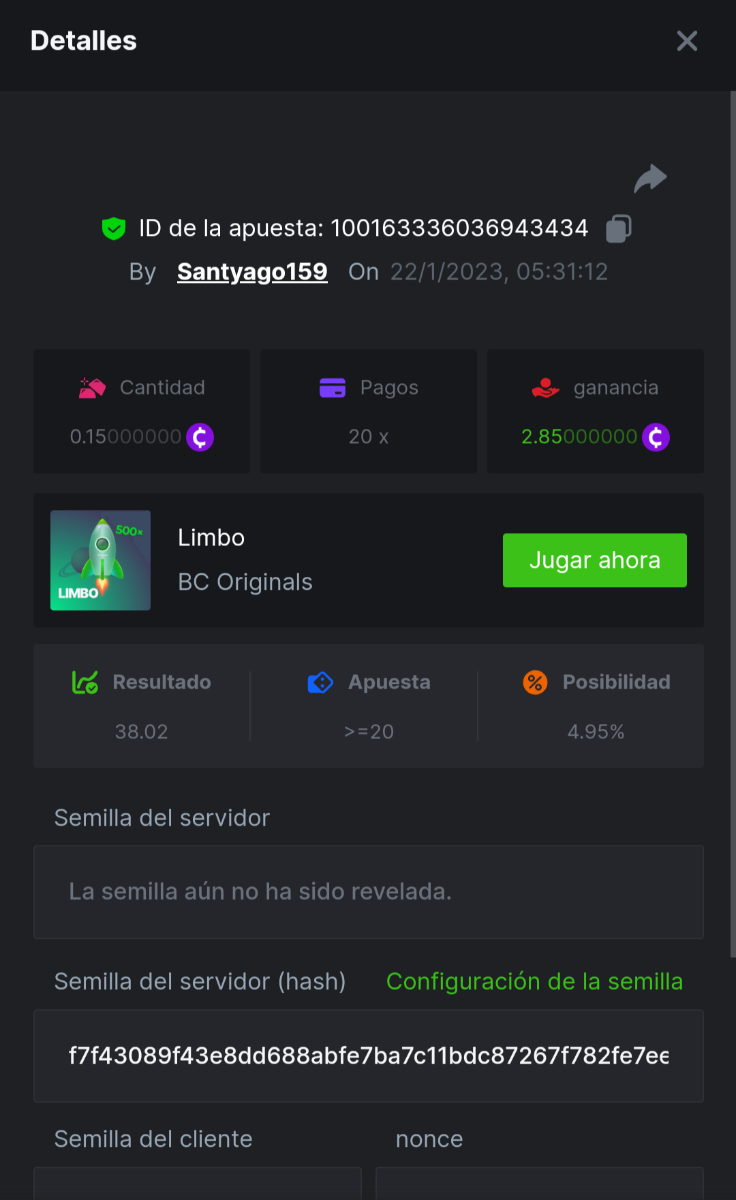The height and width of the screenshot is (1200, 736).
Task: Select the server seed hash field
Action: click(368, 1056)
